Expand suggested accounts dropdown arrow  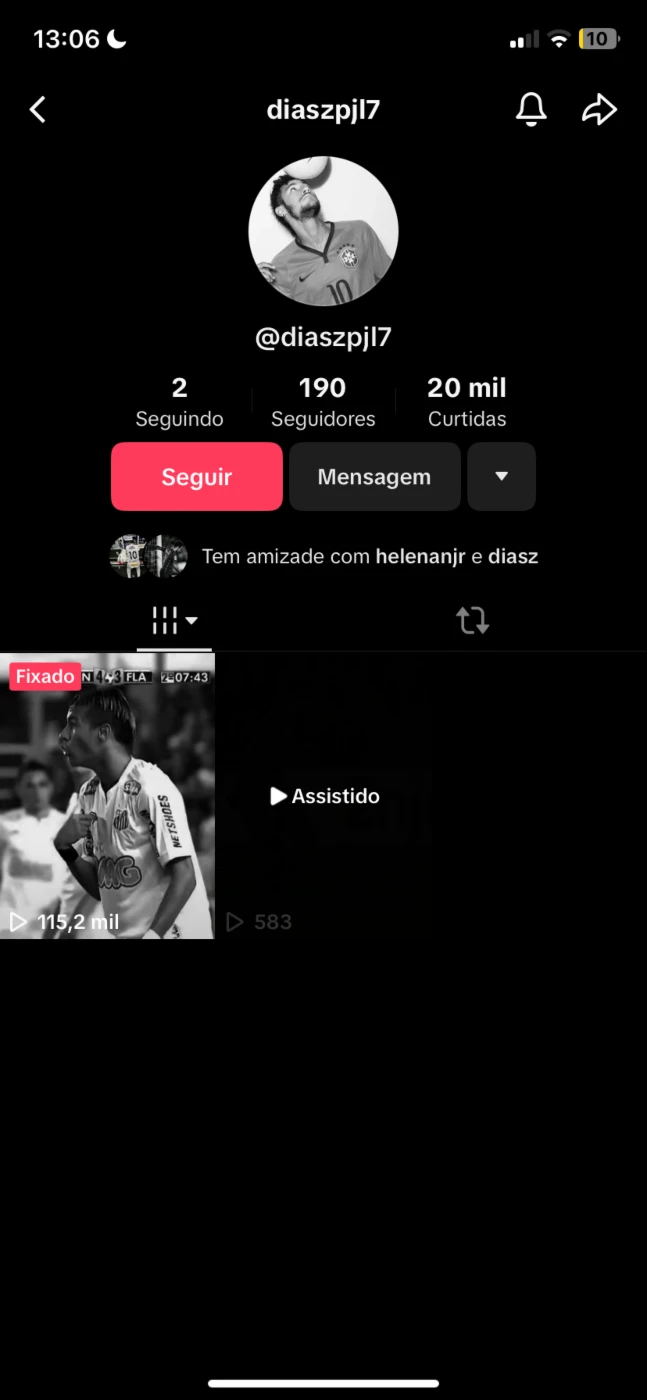tap(502, 477)
